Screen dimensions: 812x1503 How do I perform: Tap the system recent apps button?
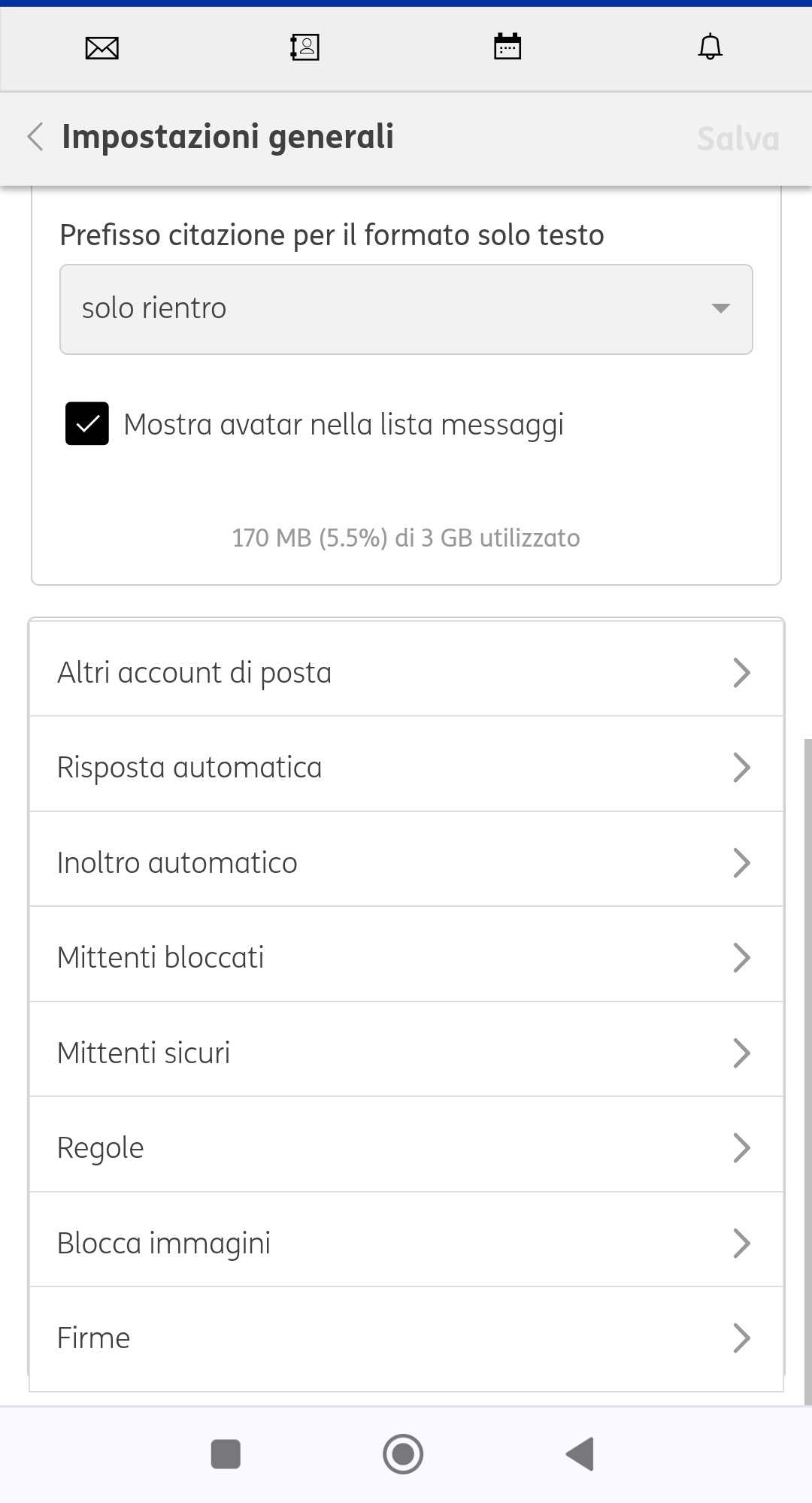[226, 1454]
